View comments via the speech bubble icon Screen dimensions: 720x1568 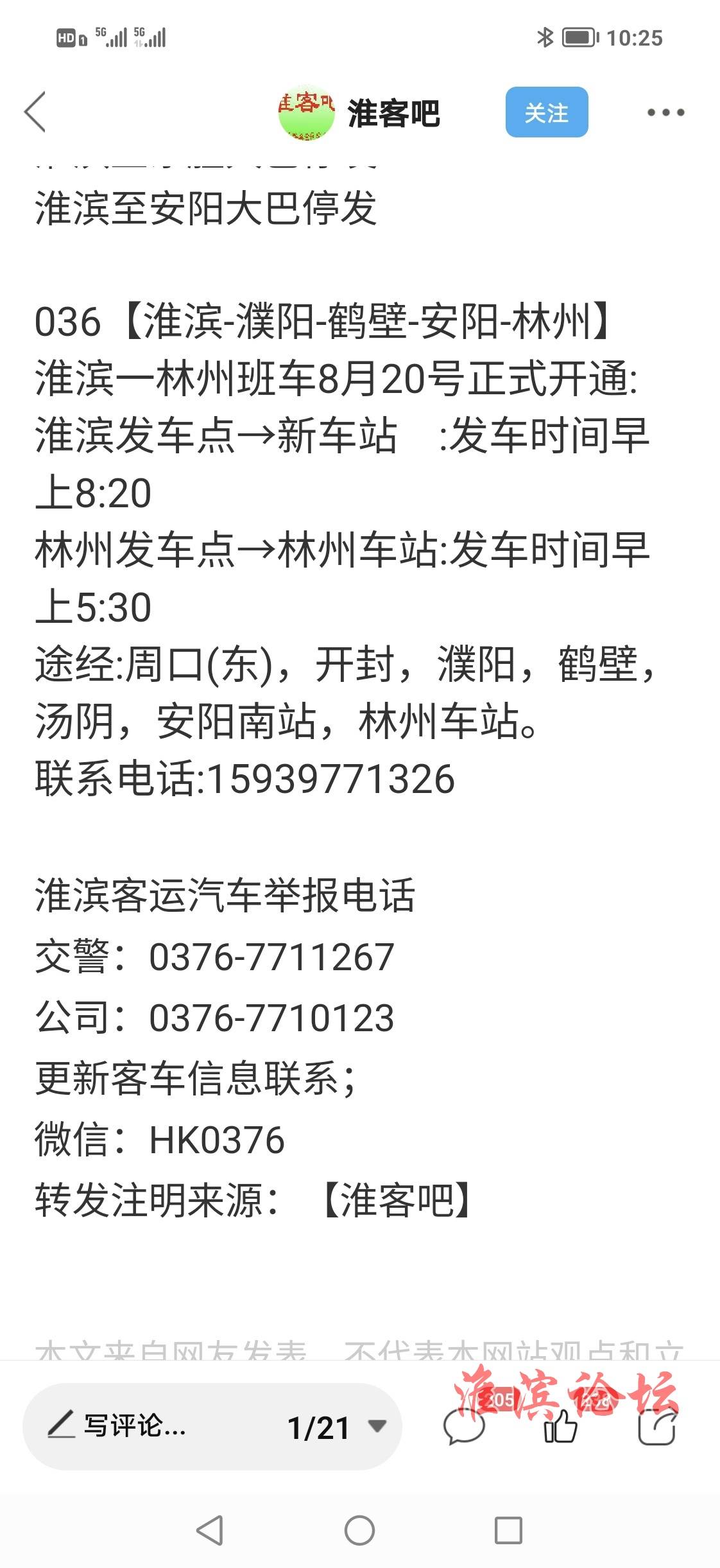pyautogui.click(x=465, y=1427)
